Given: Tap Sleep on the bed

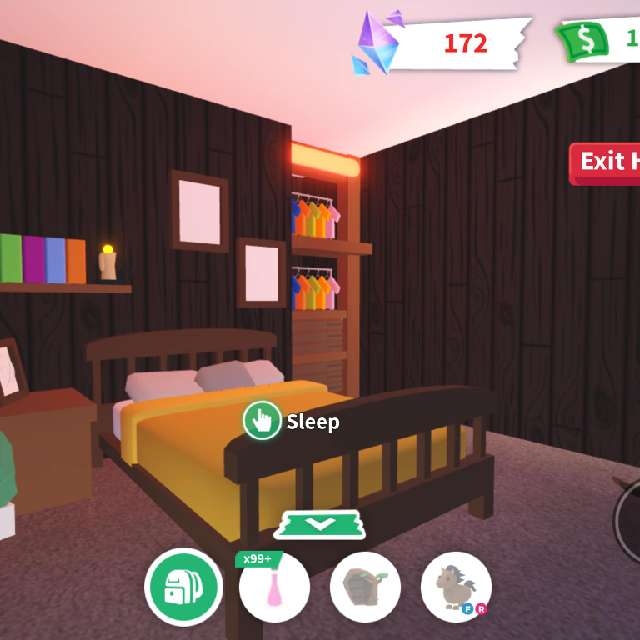Looking at the screenshot, I should [x=263, y=421].
